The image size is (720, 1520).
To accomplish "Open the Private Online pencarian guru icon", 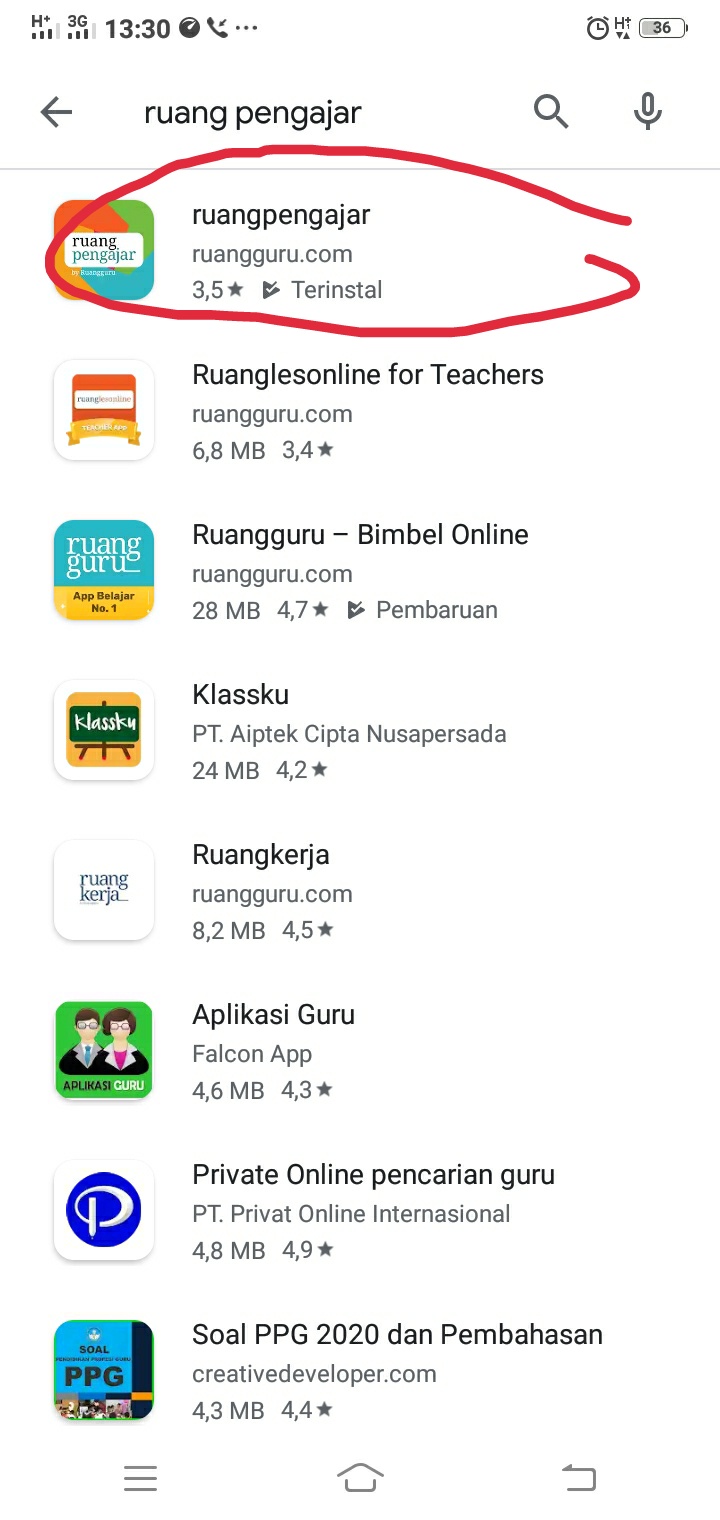I will point(104,1210).
